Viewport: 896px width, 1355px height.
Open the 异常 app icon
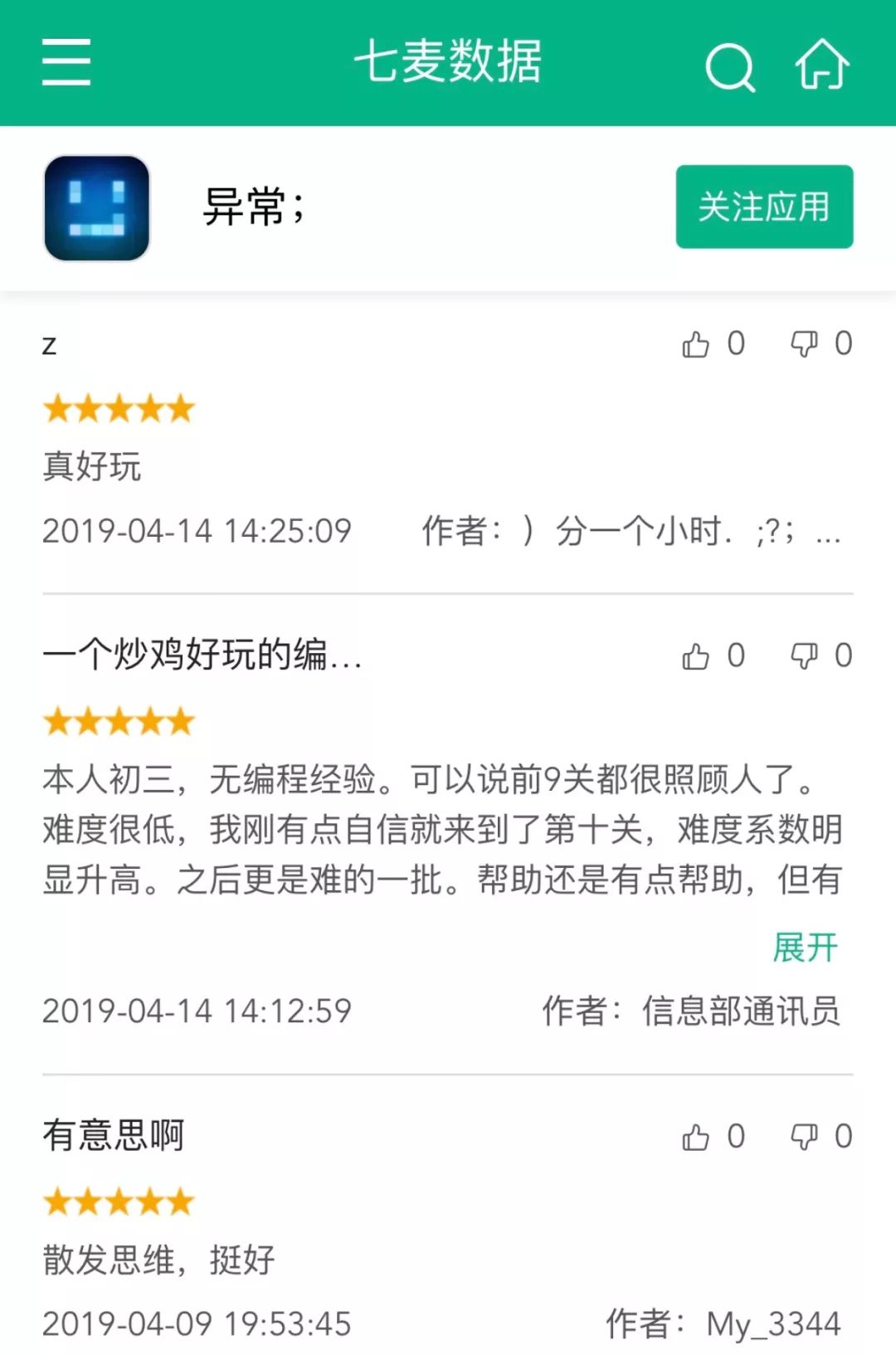97,208
